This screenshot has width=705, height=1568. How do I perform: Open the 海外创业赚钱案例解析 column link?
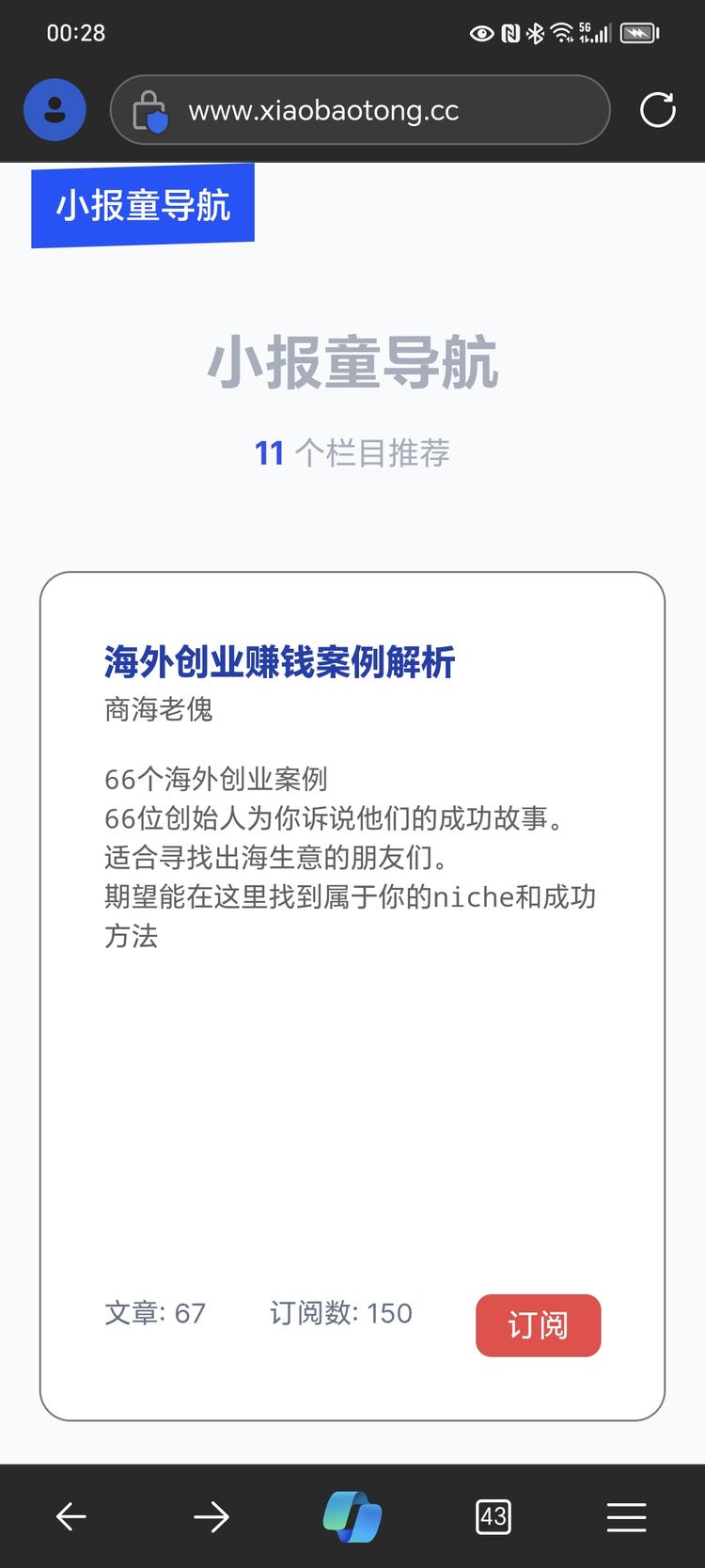coord(278,662)
